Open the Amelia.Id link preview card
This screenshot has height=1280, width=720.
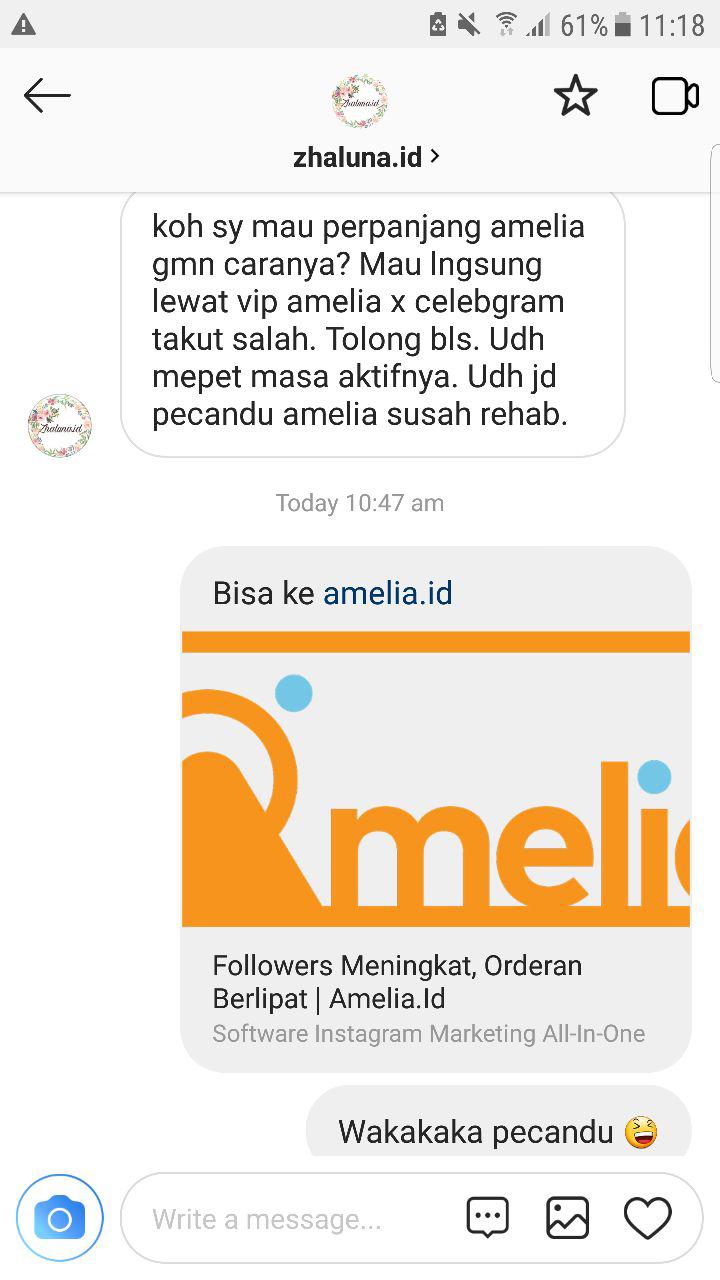pyautogui.click(x=436, y=850)
